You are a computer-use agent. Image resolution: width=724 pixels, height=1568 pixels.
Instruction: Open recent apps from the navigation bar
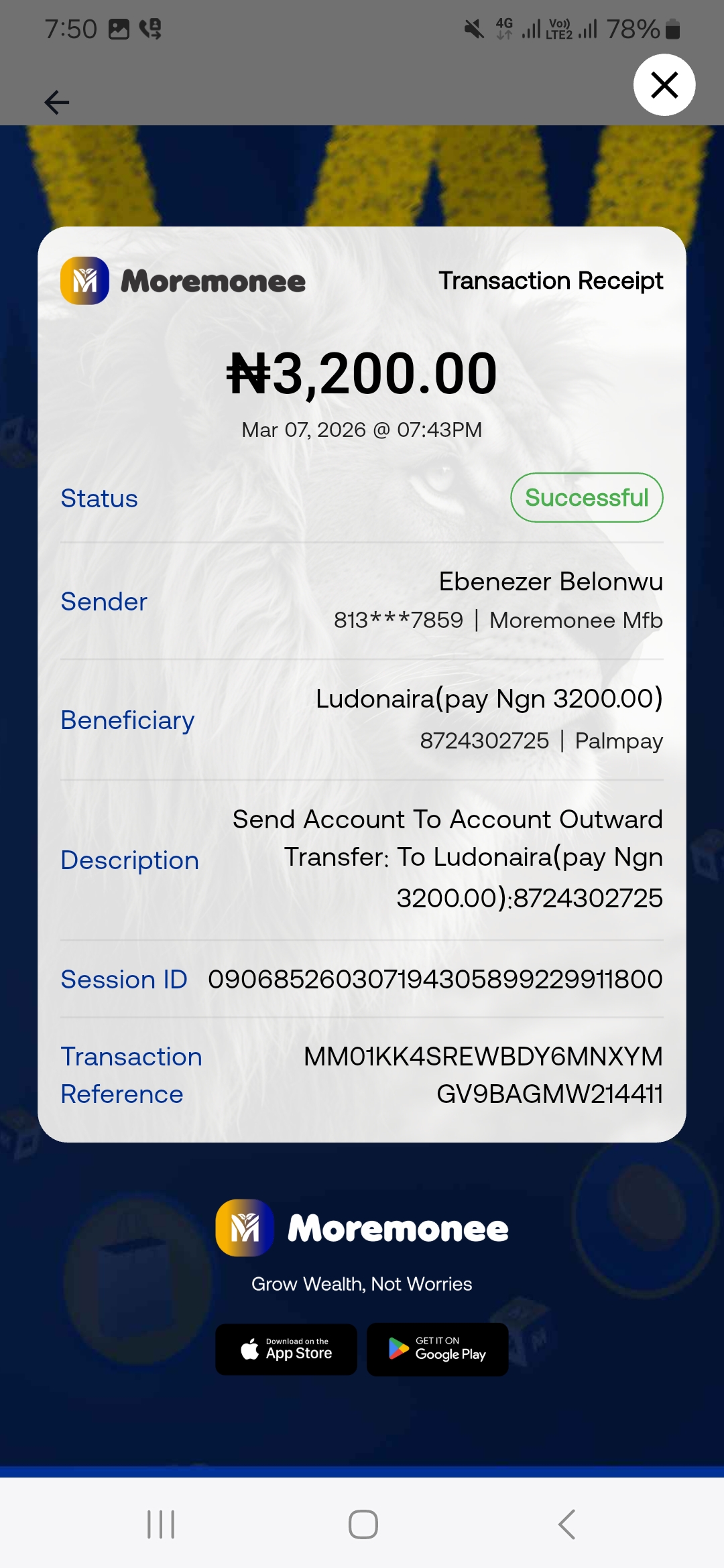pyautogui.click(x=161, y=1524)
